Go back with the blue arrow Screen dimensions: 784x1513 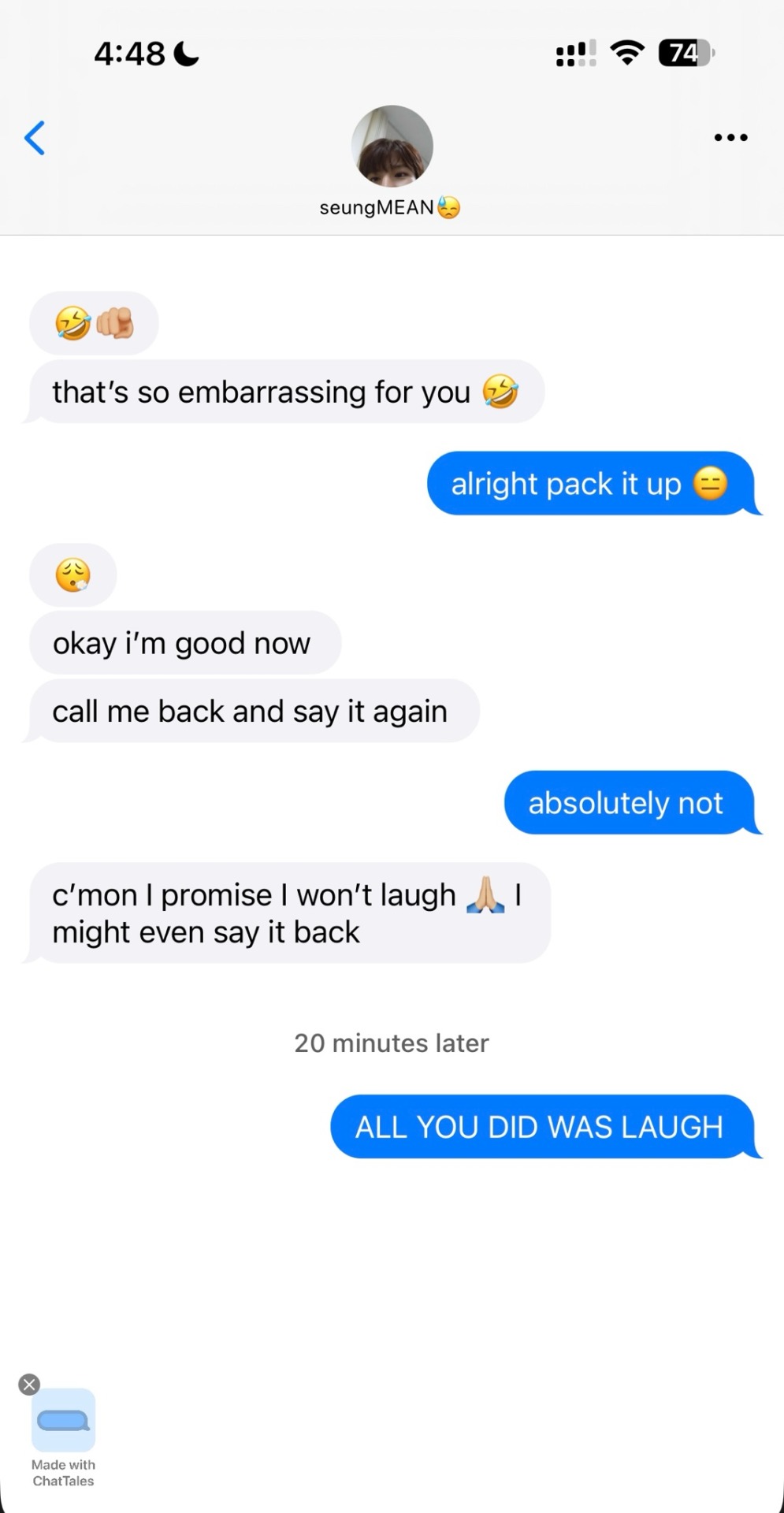[35, 139]
